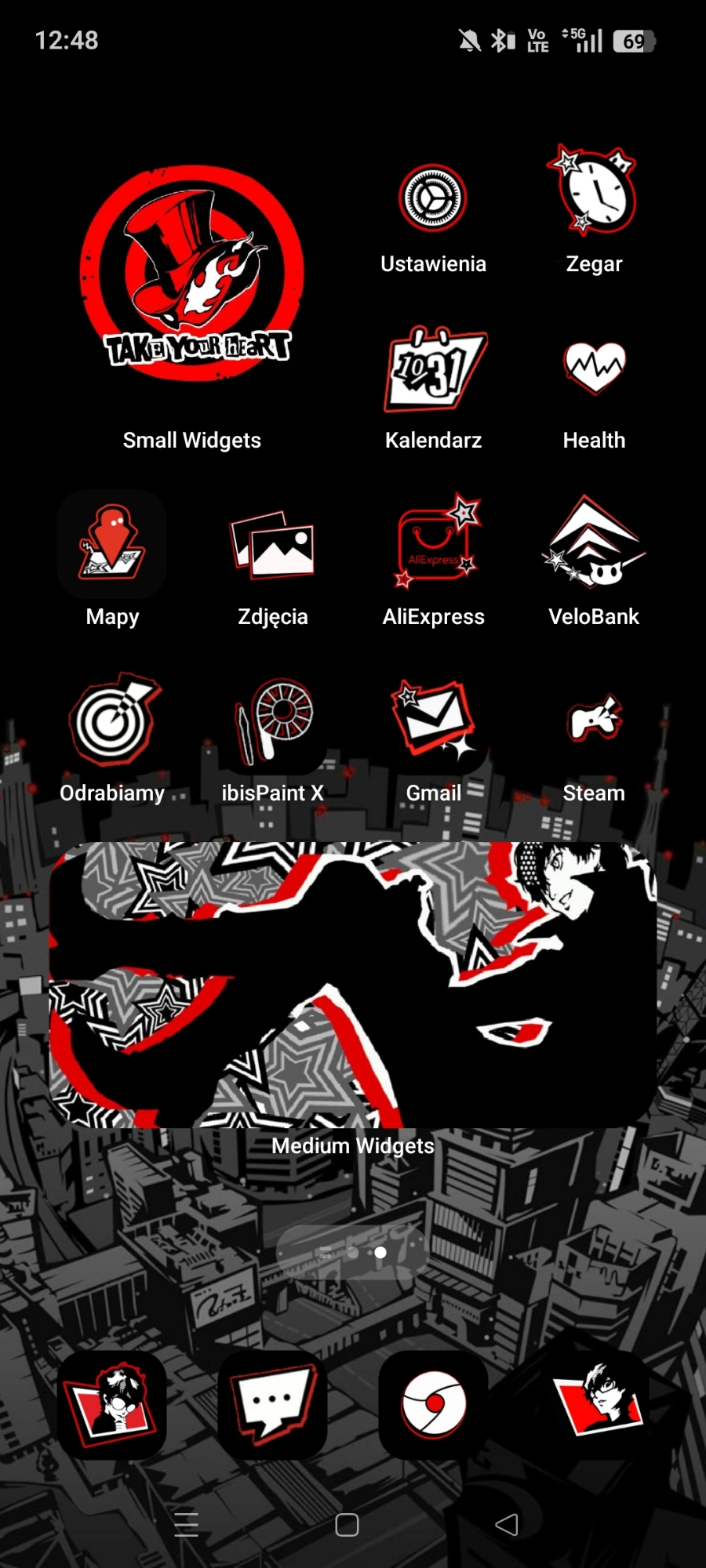706x1568 pixels.
Task: Launch the Zegar clock app
Action: [x=594, y=191]
